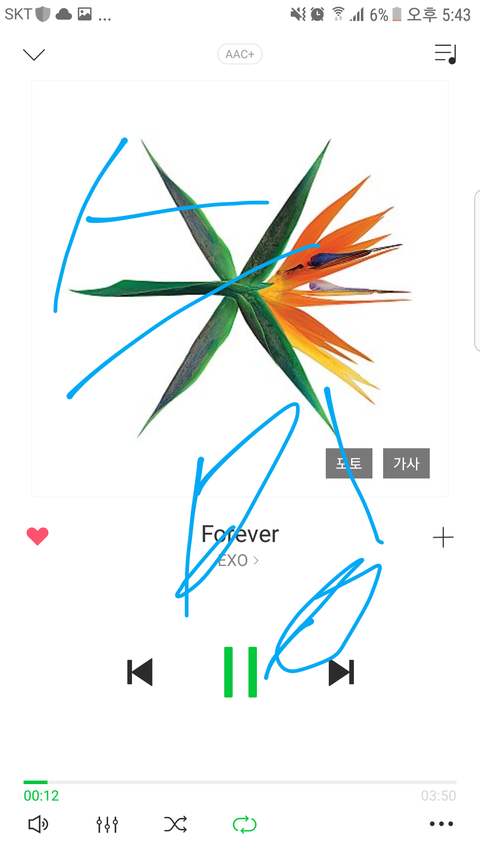Image resolution: width=480 pixels, height=853 pixels.
Task: Unlike the song with the heart icon
Action: tap(38, 536)
